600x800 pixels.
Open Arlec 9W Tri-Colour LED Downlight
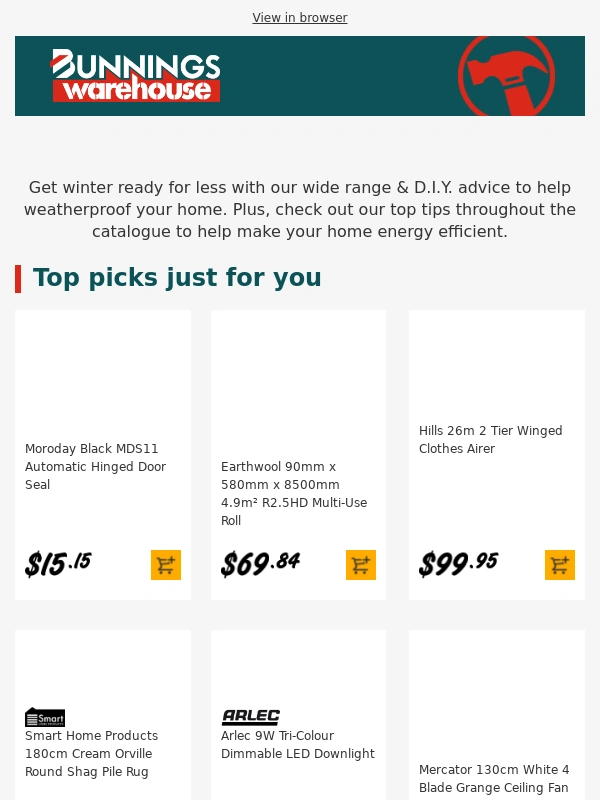[x=298, y=745]
